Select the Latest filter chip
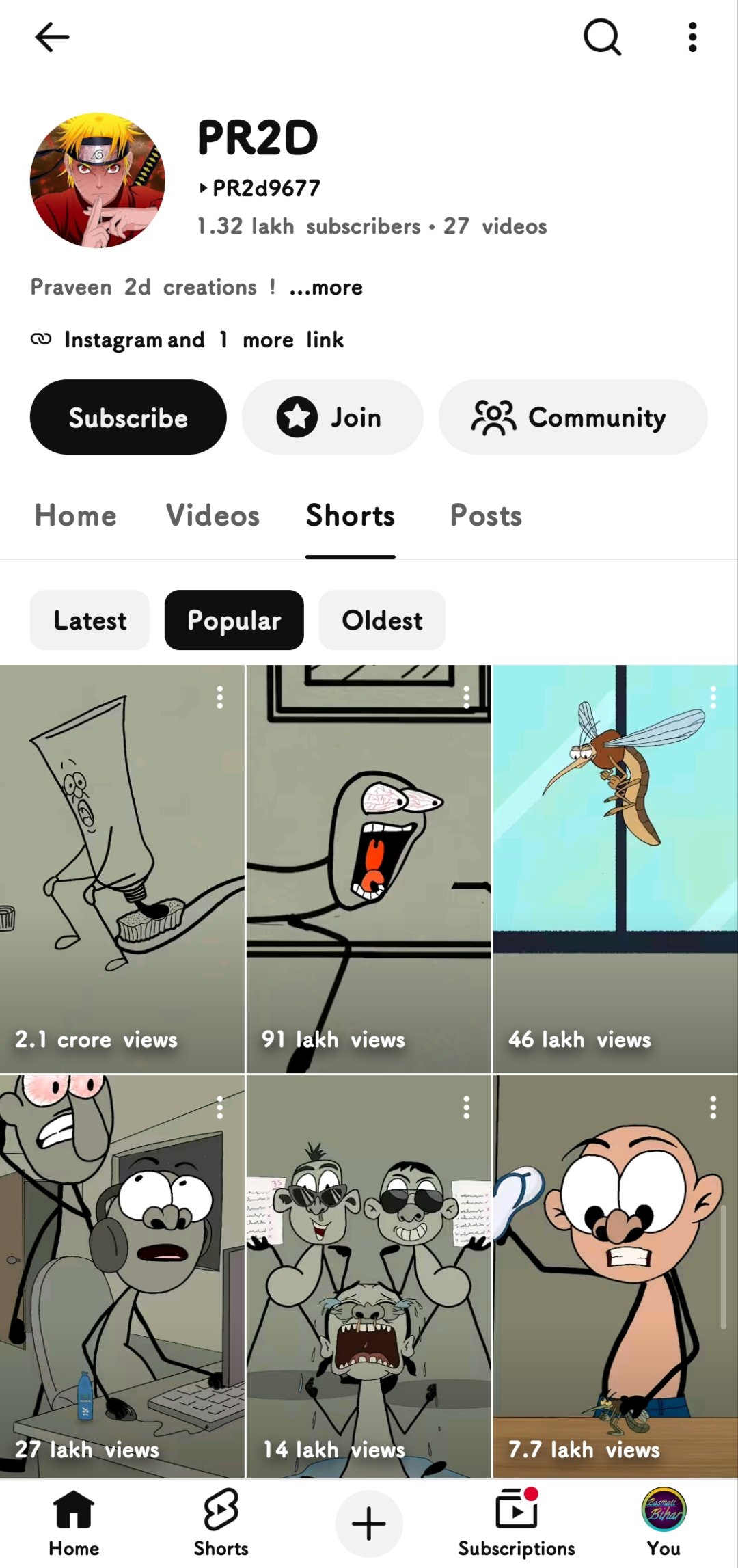The image size is (738, 1568). (x=90, y=620)
